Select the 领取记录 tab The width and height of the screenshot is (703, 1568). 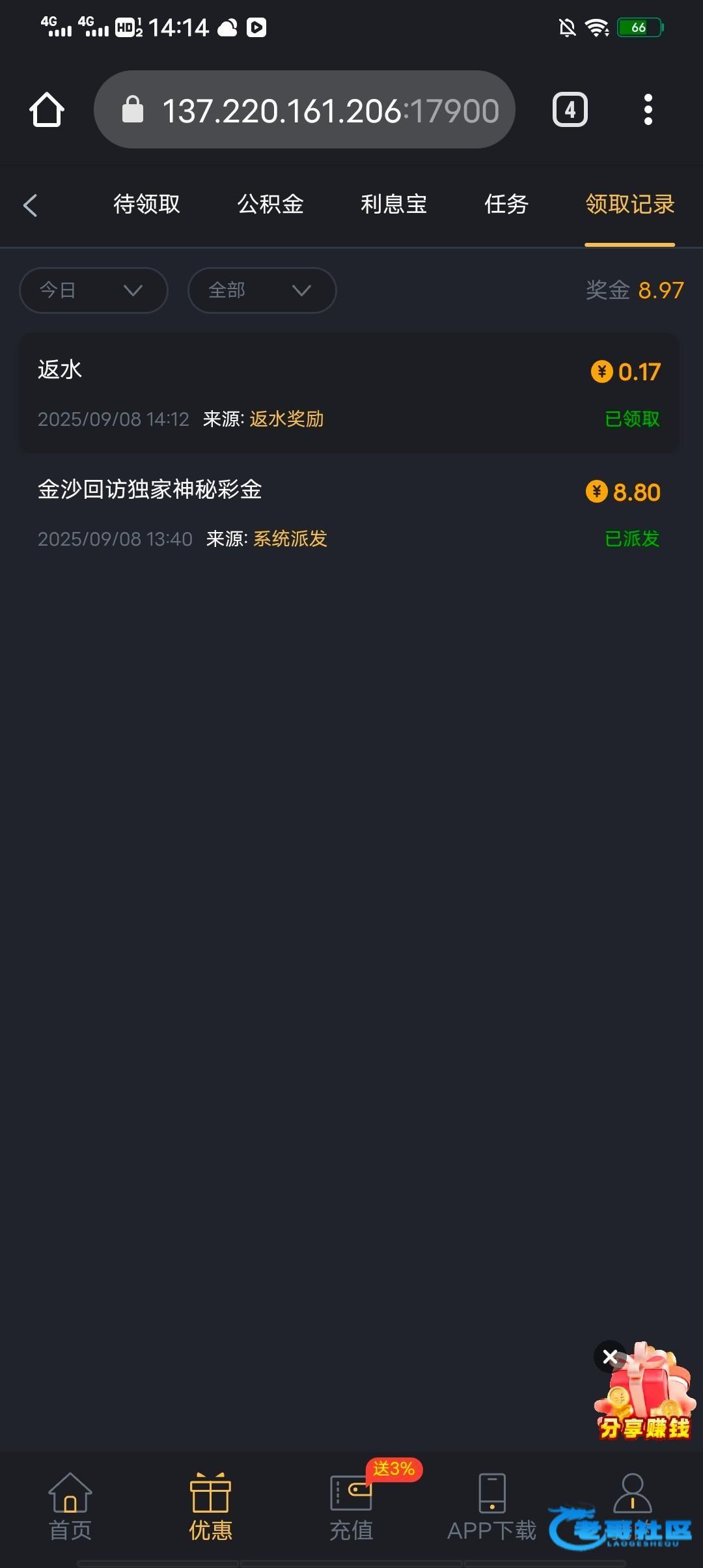point(629,204)
